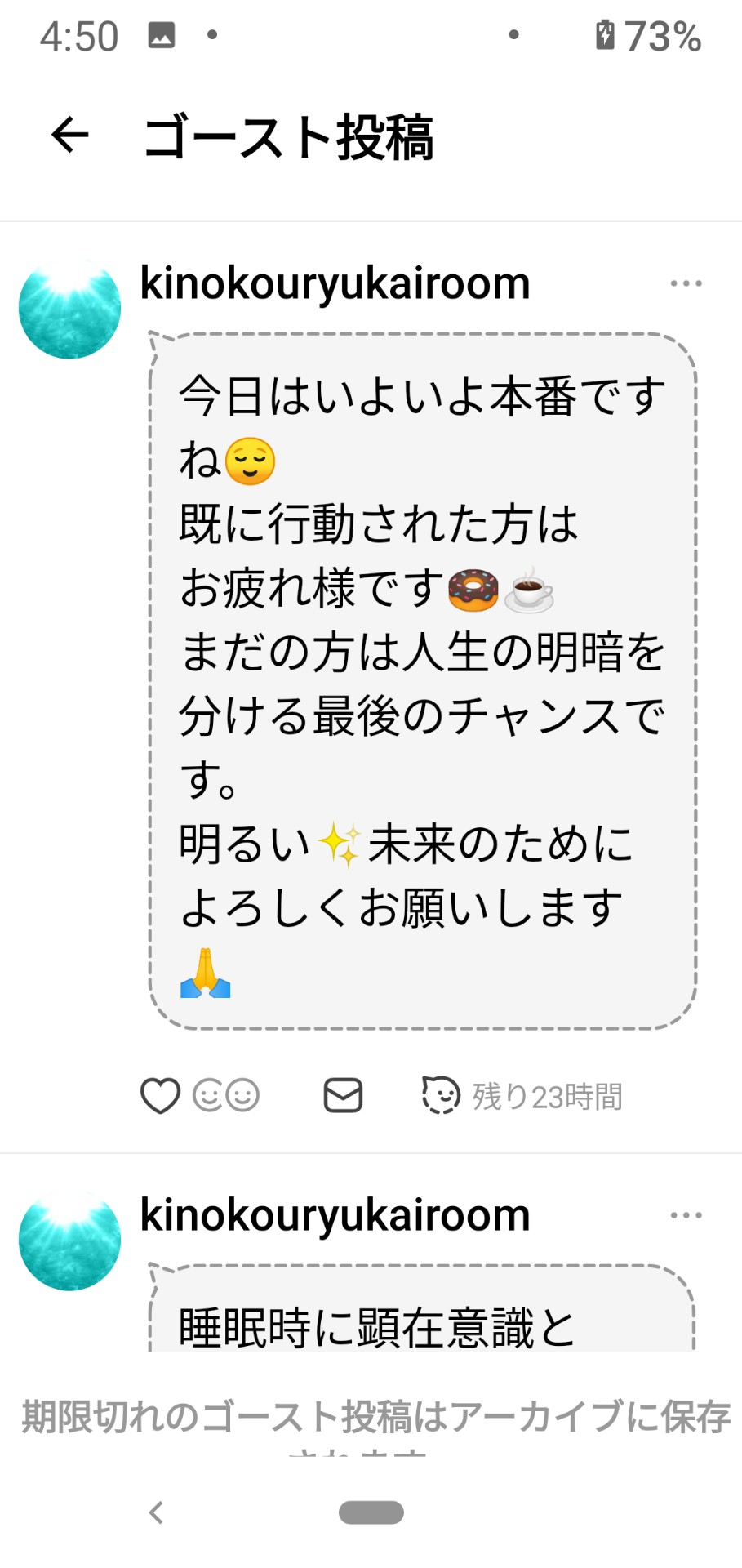Open the ゴースト投稿 screen title
742x1568 pixels.
point(290,137)
